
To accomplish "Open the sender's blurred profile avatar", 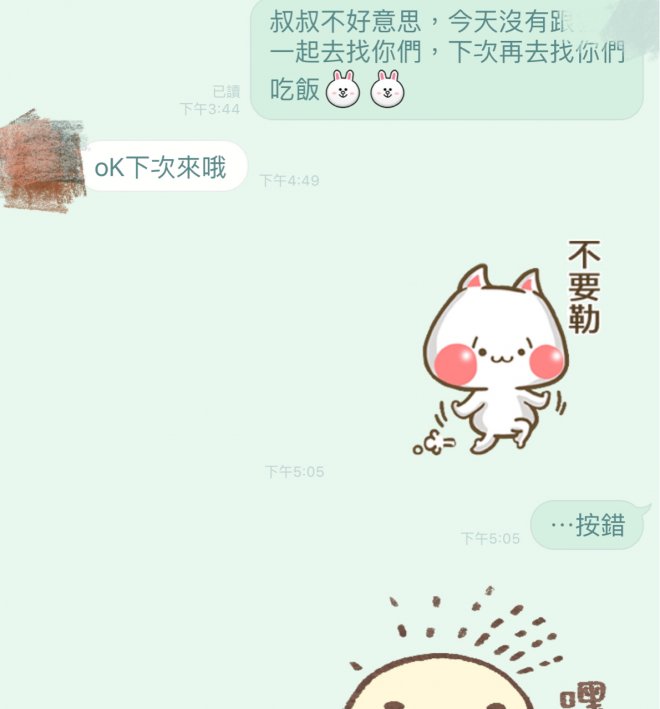I will point(42,162).
